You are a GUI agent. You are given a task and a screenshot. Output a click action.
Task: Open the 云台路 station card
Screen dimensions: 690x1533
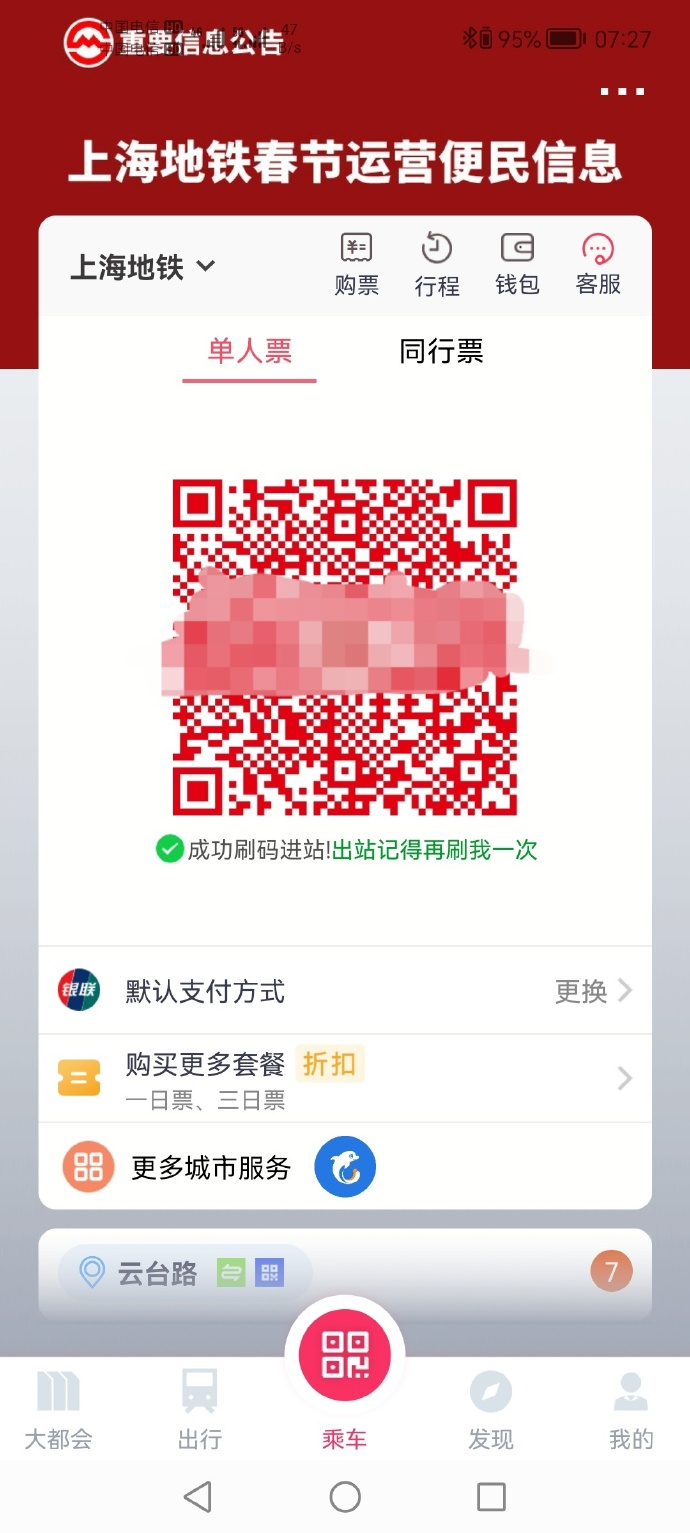point(185,1273)
